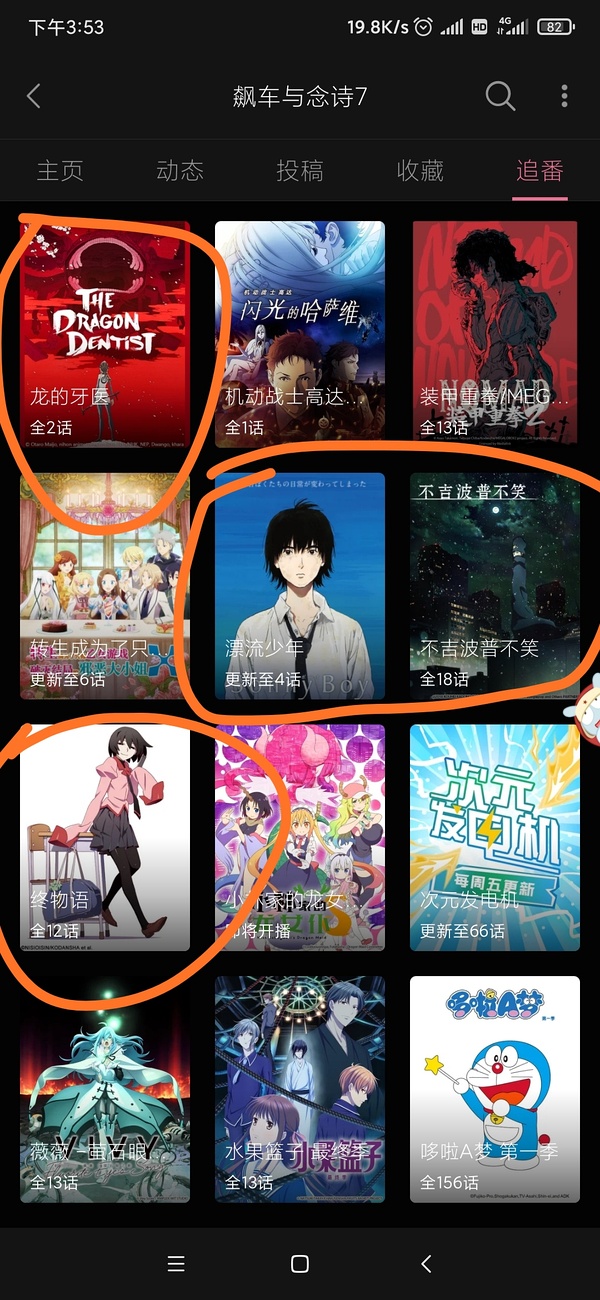Open the 薇薇 anime card

pos(105,1089)
